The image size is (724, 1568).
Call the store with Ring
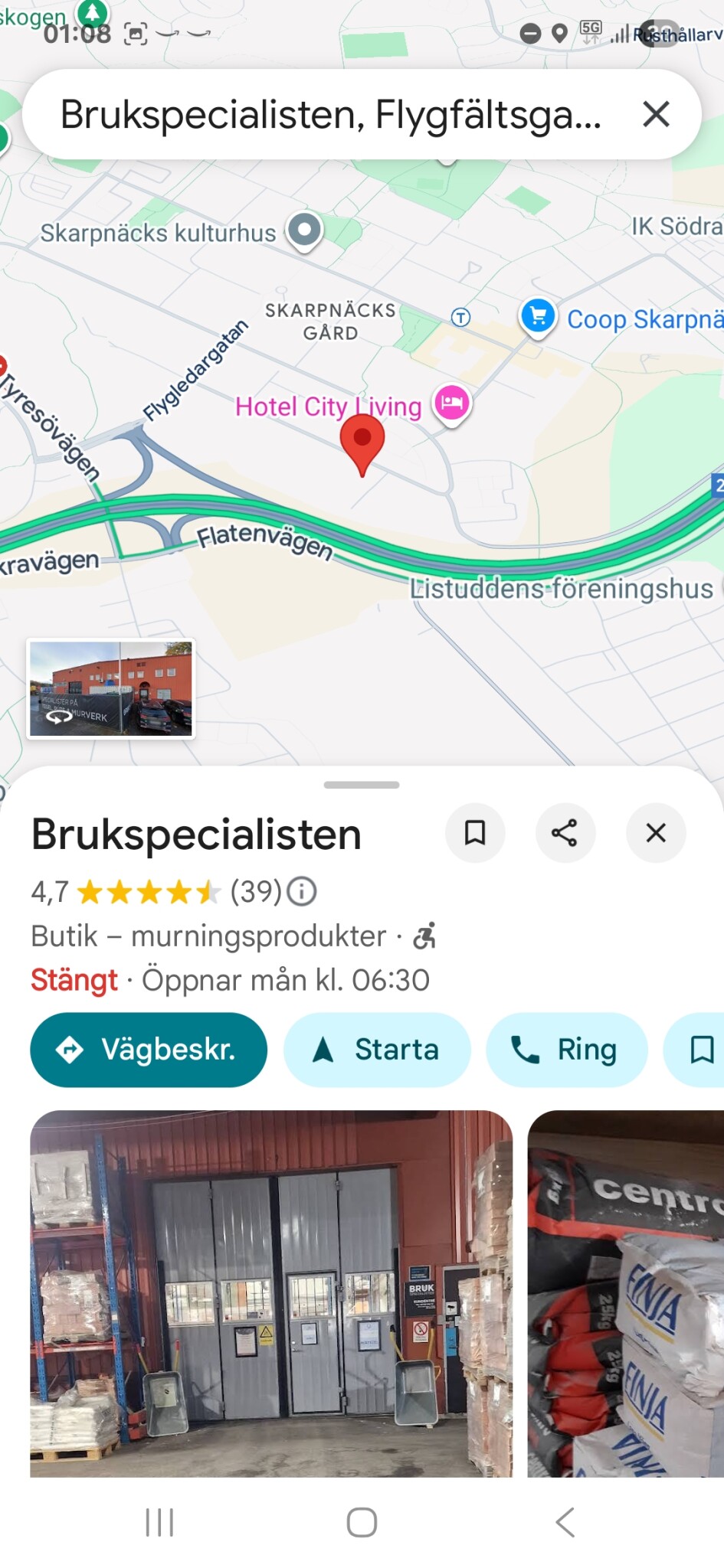(x=566, y=1050)
